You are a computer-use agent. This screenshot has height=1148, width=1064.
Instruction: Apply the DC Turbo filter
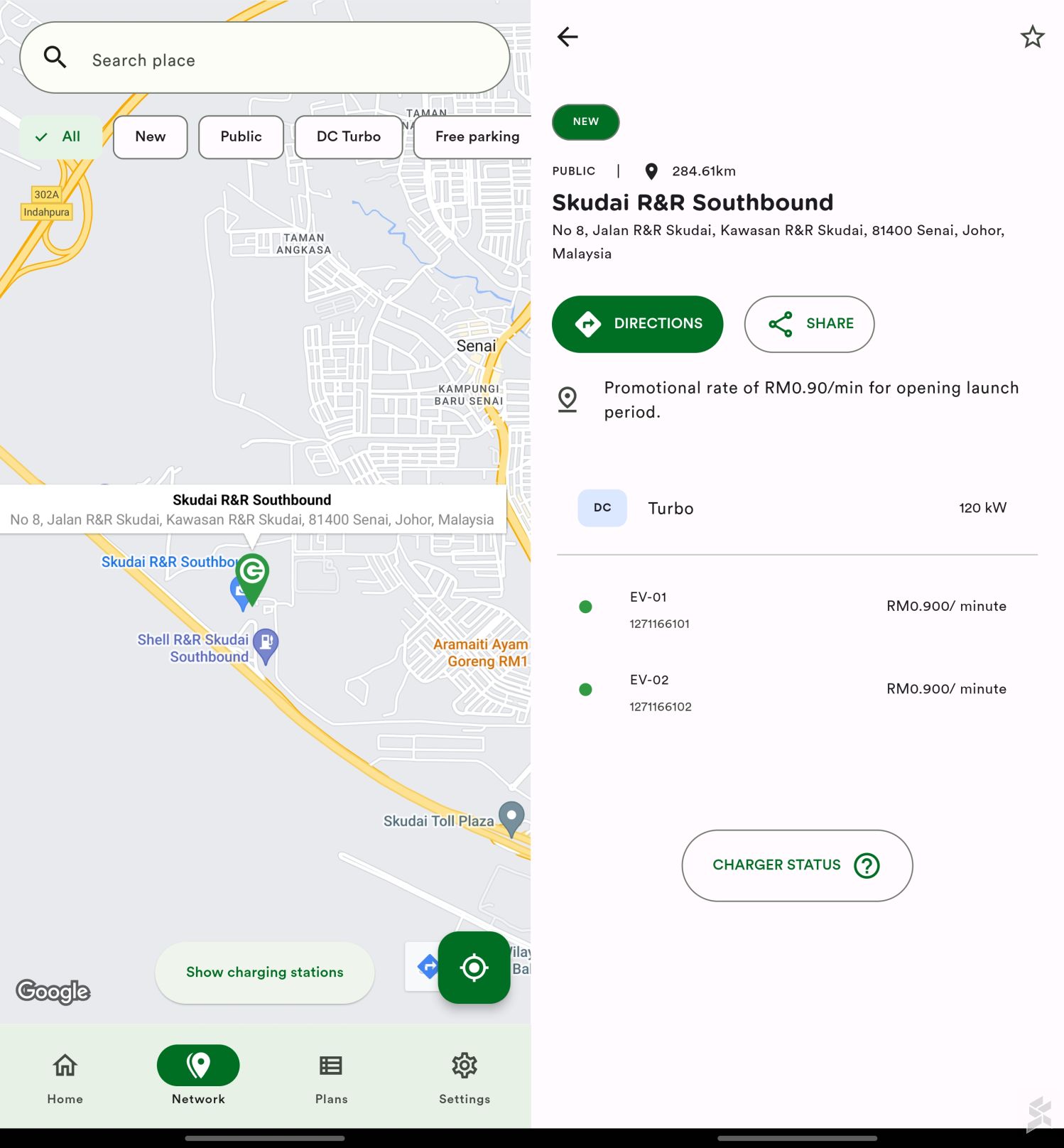point(348,136)
